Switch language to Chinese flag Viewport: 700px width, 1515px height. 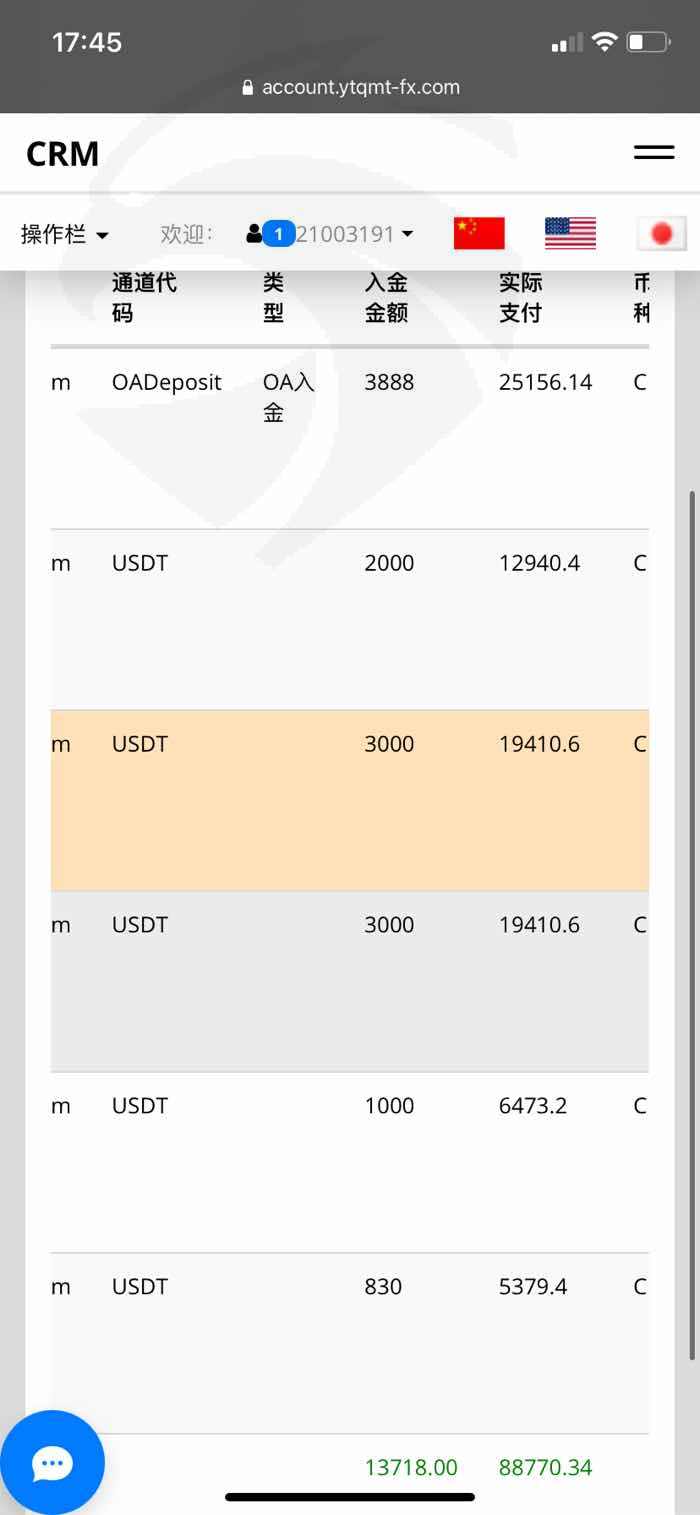[479, 233]
